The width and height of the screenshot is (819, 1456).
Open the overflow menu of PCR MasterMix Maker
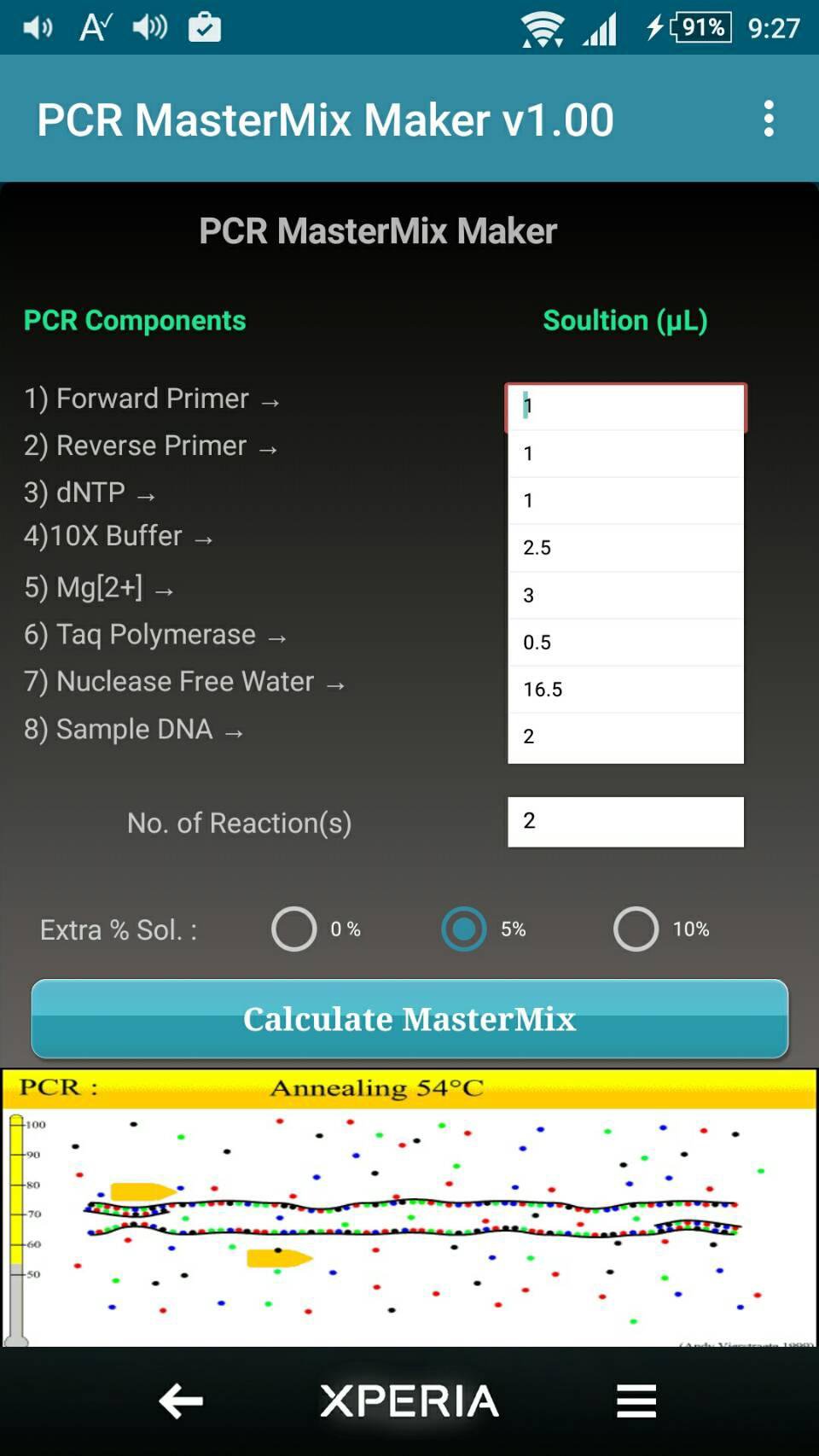[x=769, y=119]
